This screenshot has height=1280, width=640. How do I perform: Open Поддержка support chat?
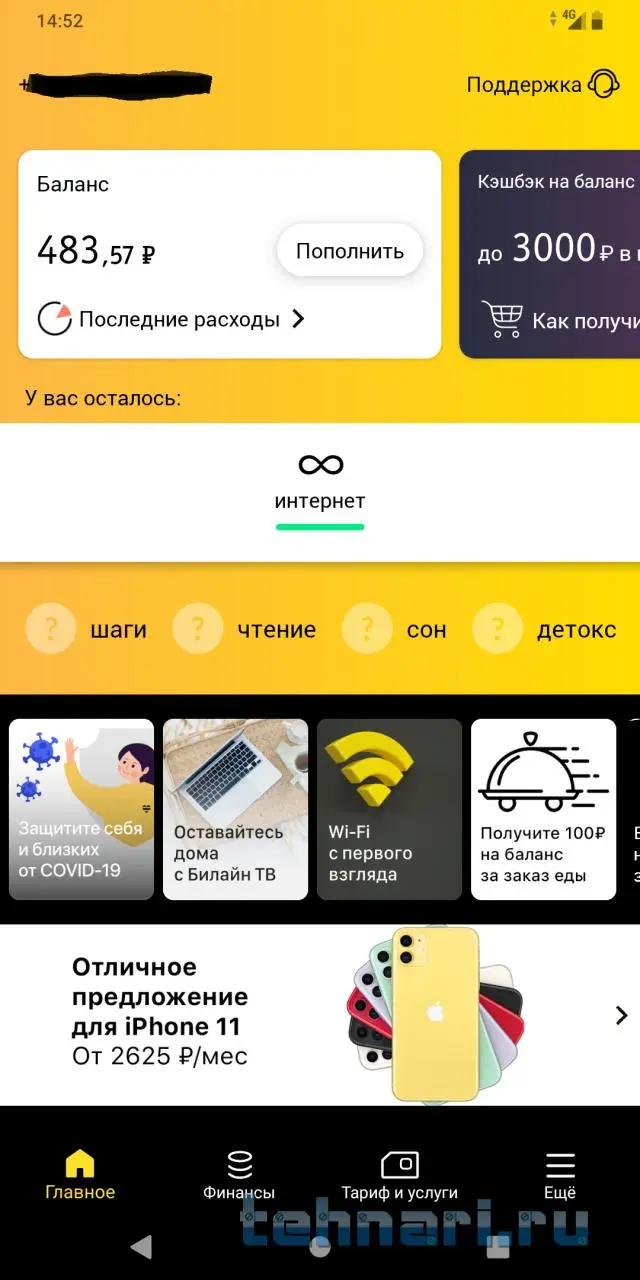tap(542, 85)
